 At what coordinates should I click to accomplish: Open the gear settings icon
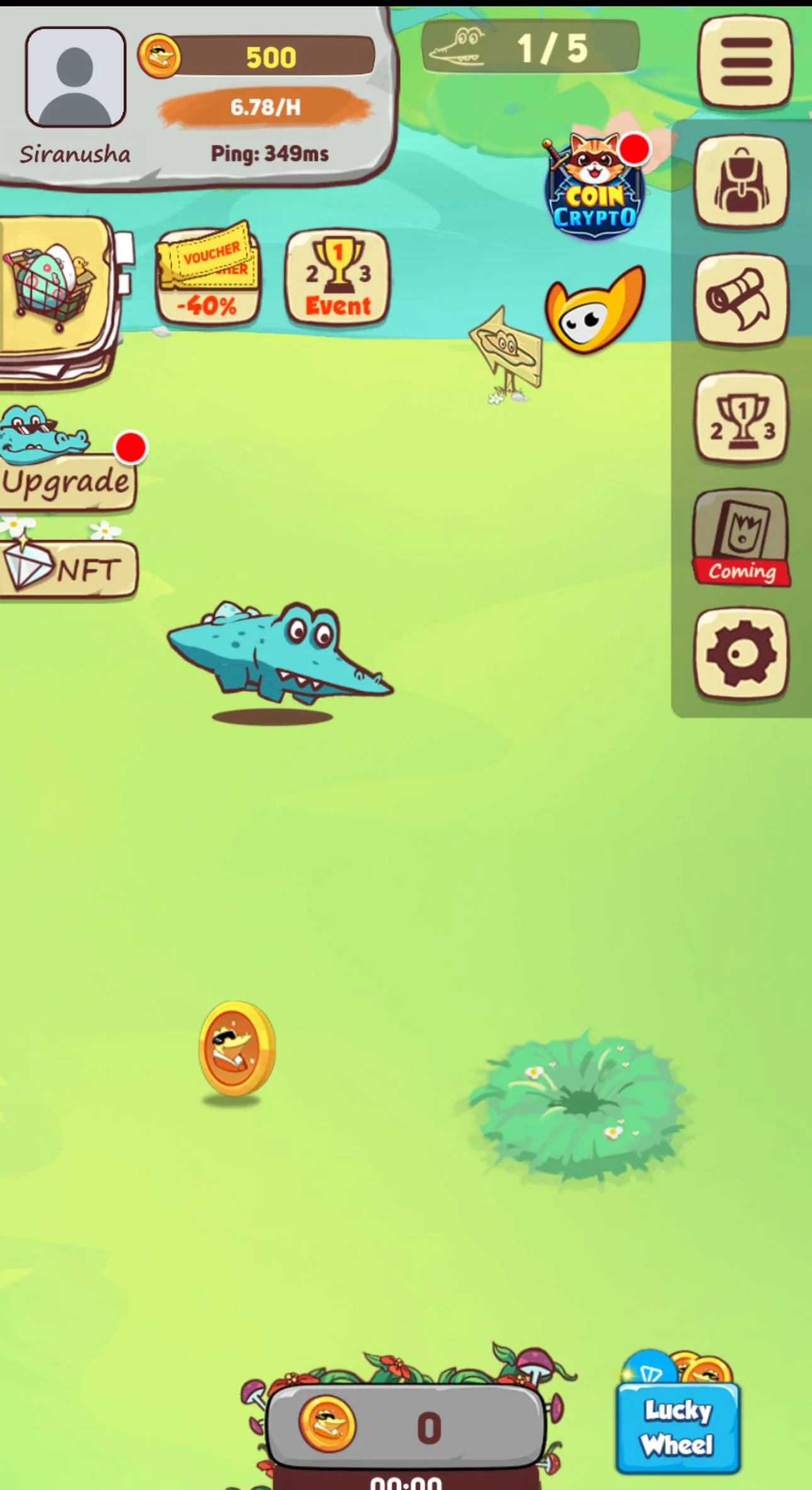[x=742, y=654]
